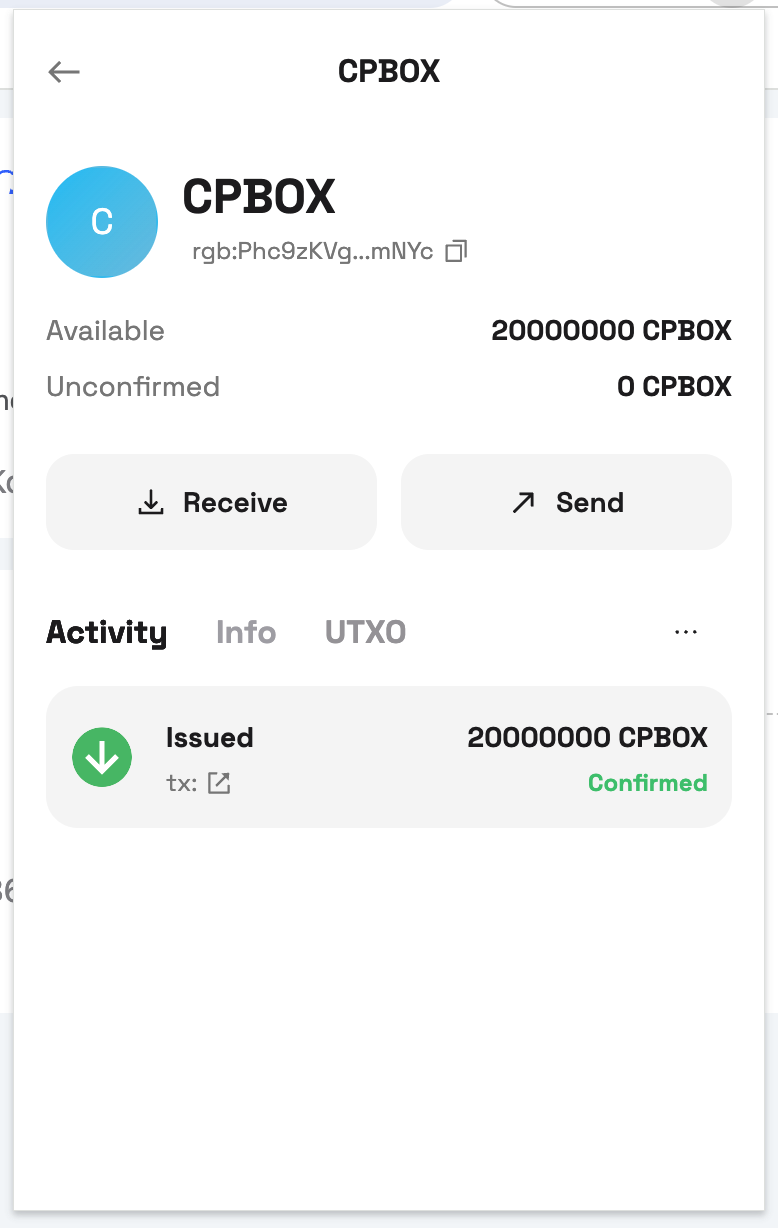The image size is (778, 1228).
Task: Open the three-dot more options menu
Action: [685, 632]
